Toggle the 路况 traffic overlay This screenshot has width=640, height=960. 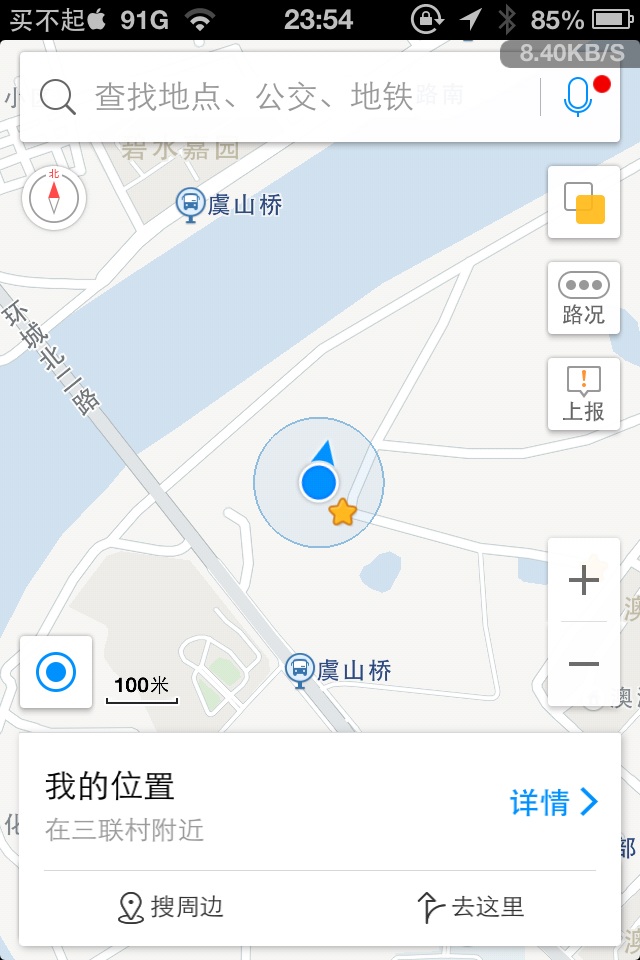pos(584,298)
